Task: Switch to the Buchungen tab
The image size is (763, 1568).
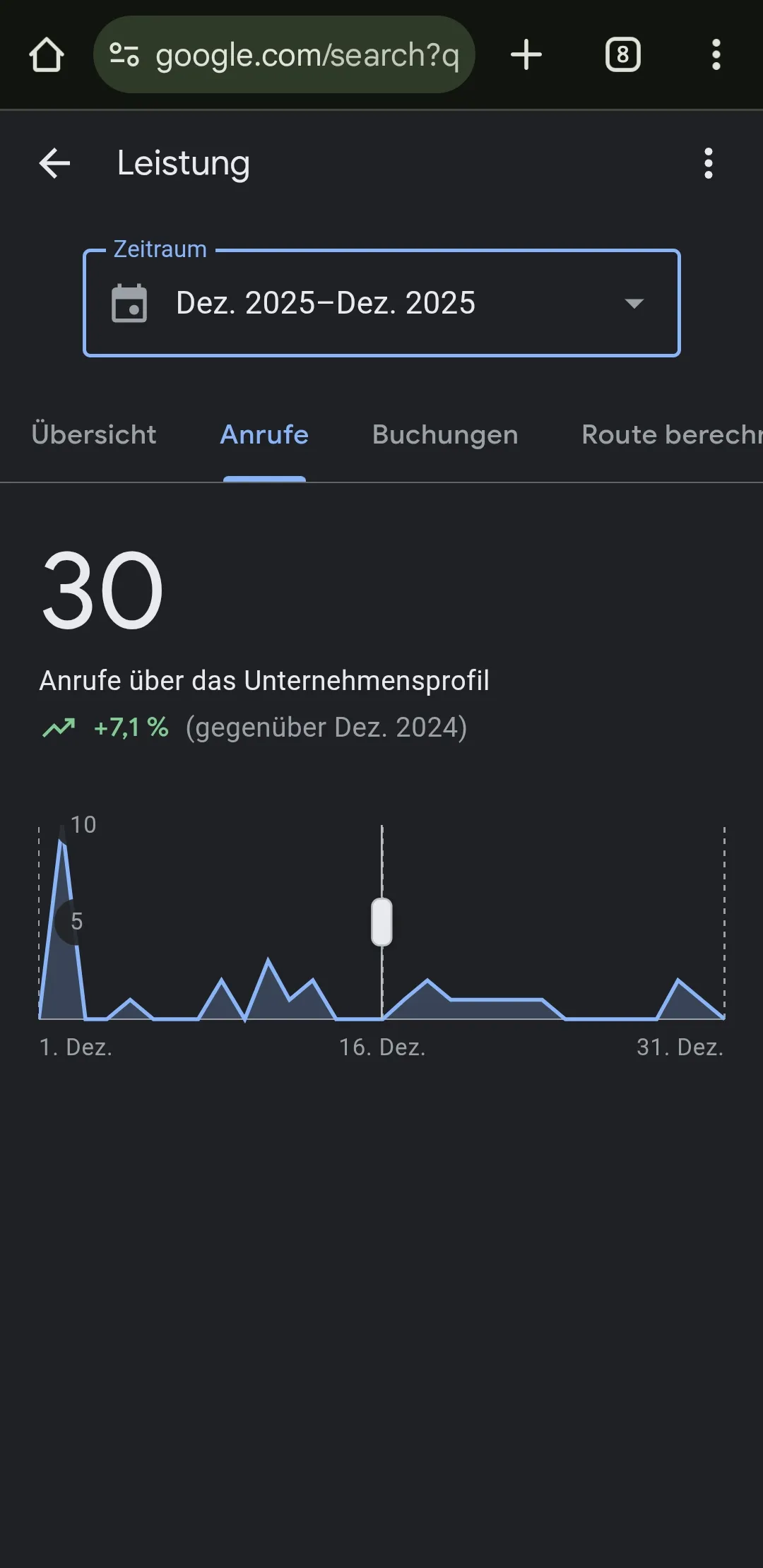Action: pos(445,435)
